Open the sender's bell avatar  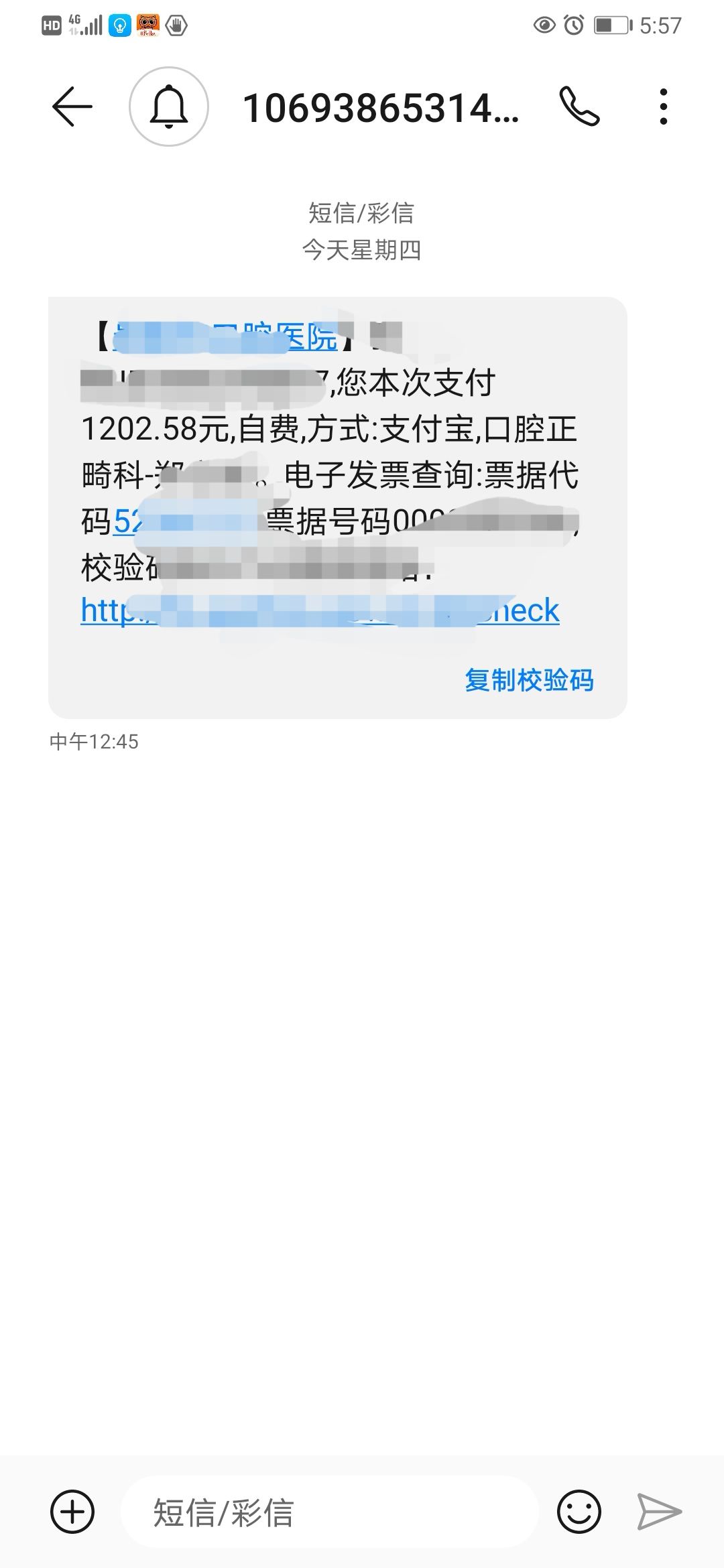(169, 107)
